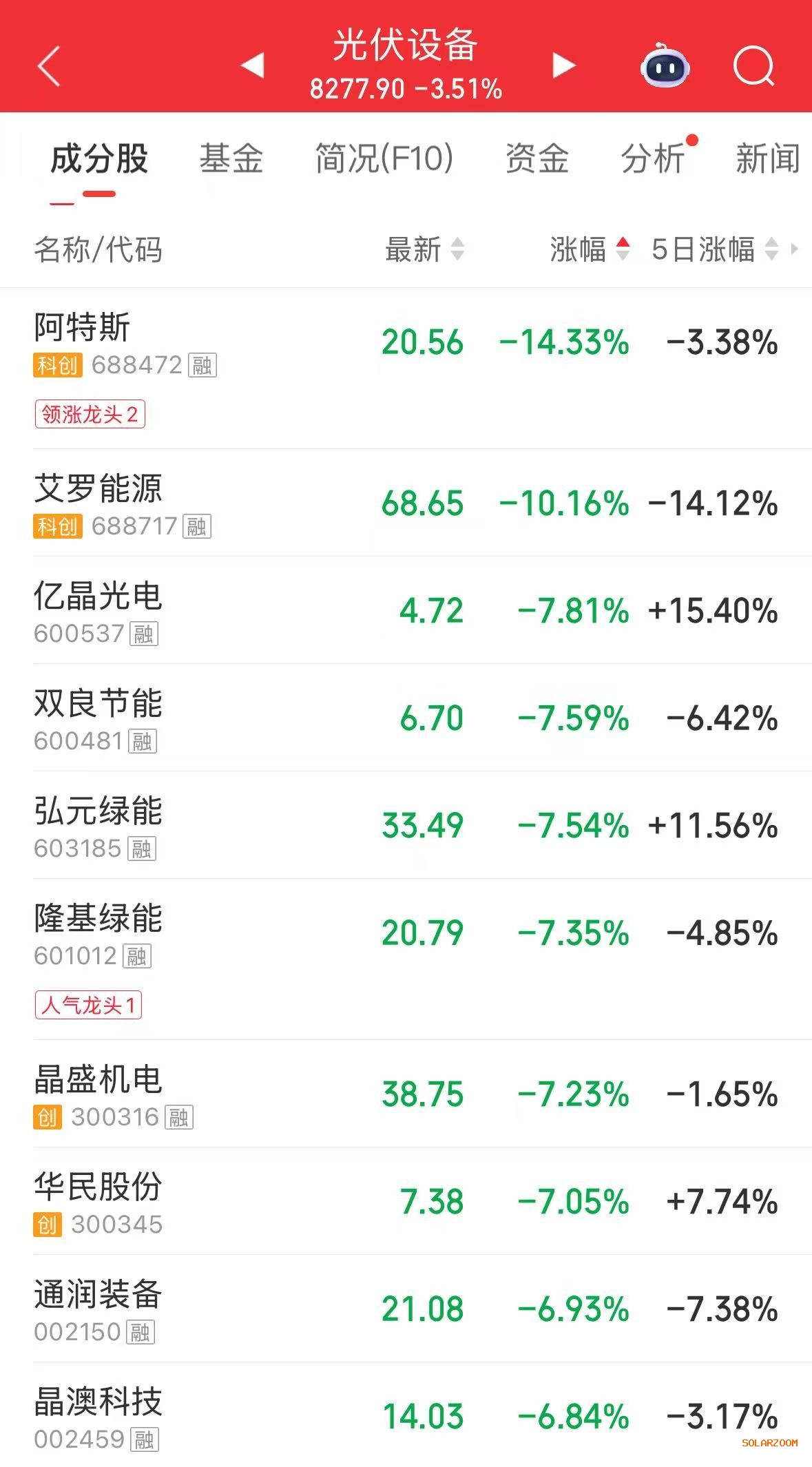Open the robot assistant icon
The image size is (812, 1467).
point(665,67)
